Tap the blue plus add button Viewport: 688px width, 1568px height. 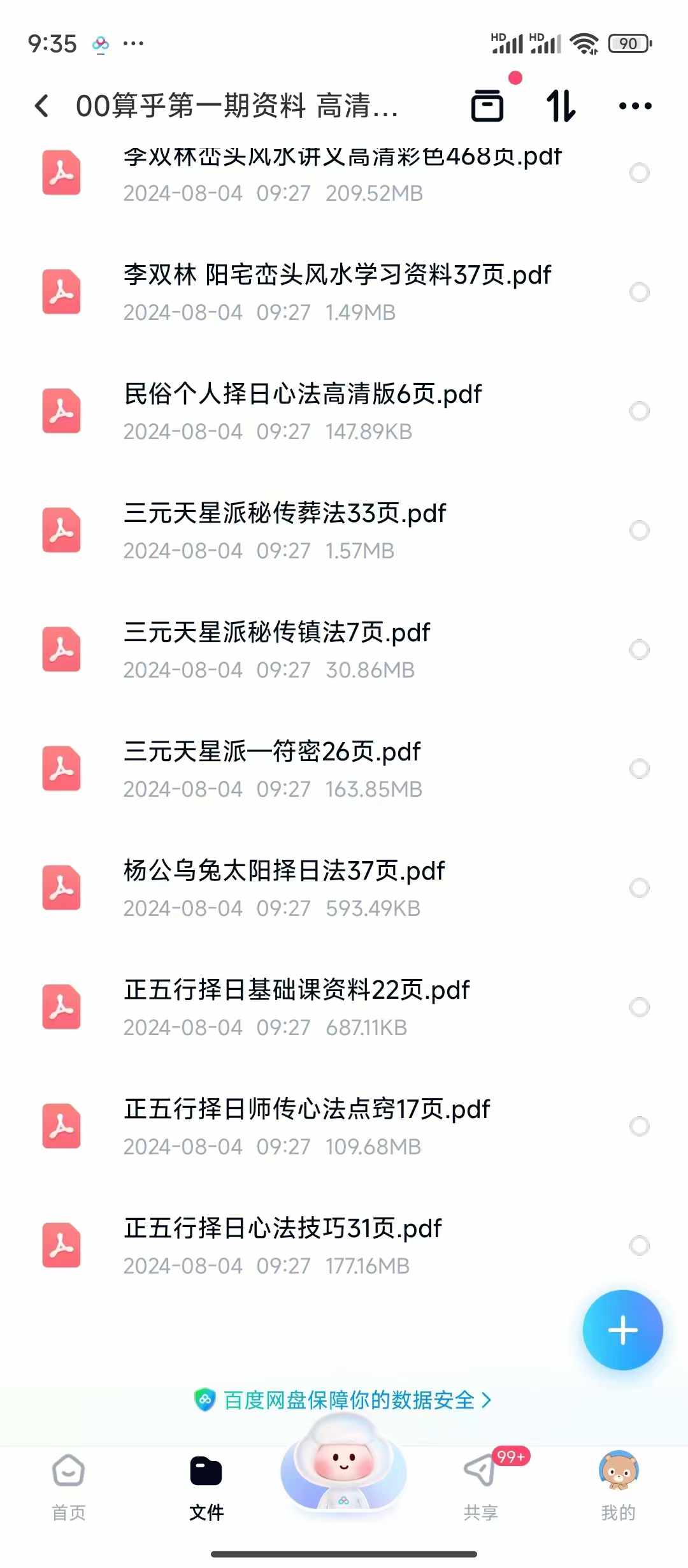point(622,1330)
